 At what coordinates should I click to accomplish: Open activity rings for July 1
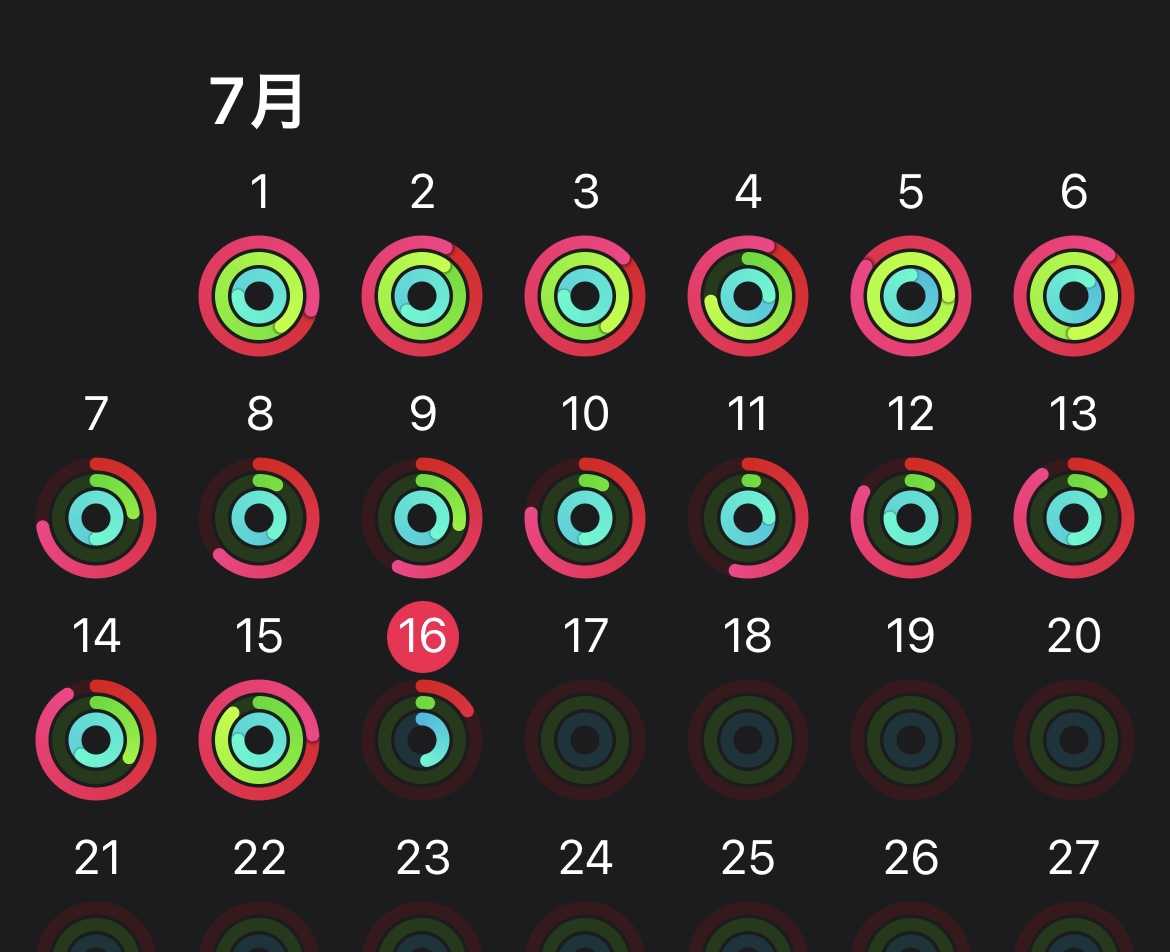point(259,296)
